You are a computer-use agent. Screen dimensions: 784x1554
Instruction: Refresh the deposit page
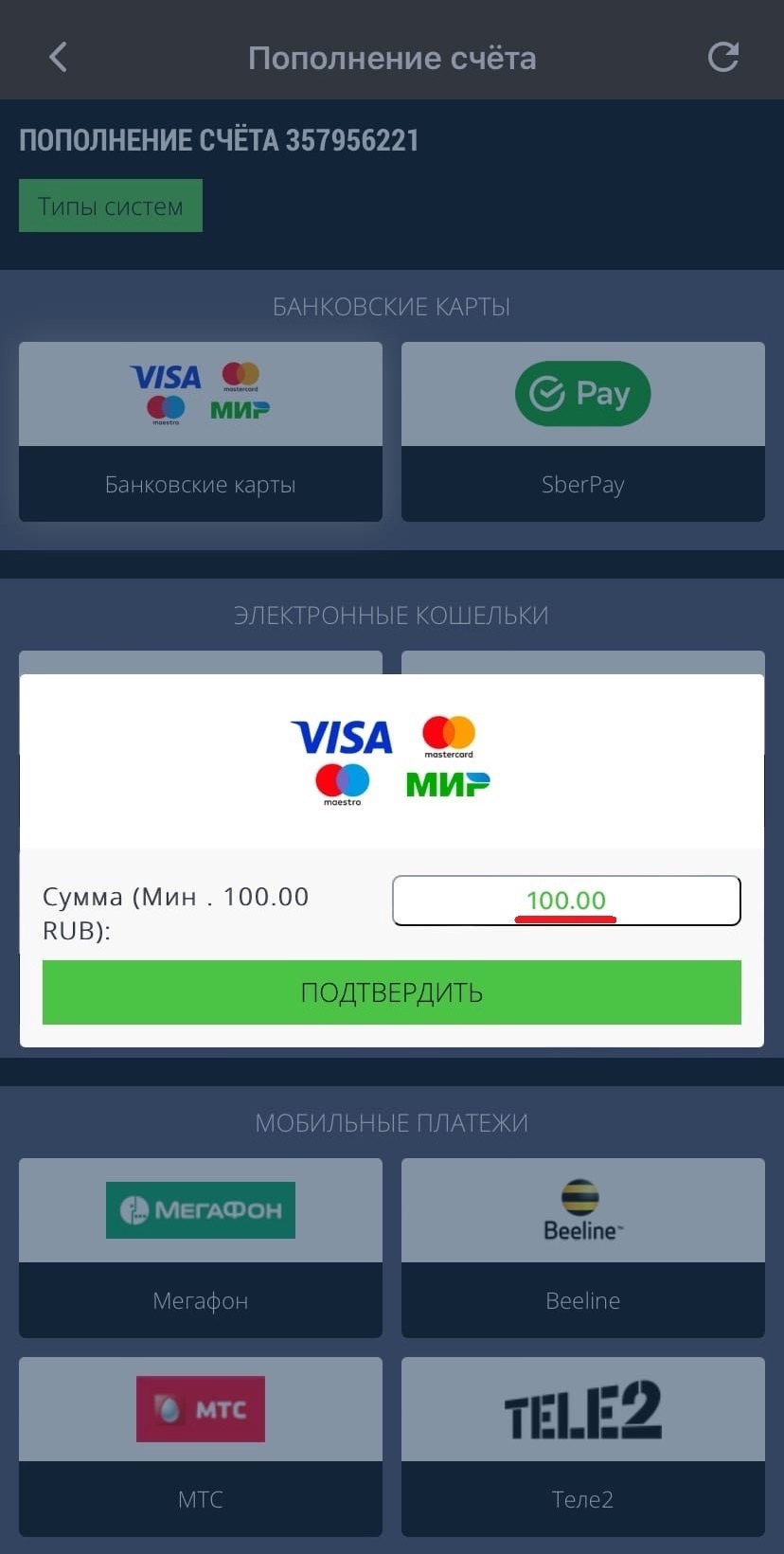723,57
